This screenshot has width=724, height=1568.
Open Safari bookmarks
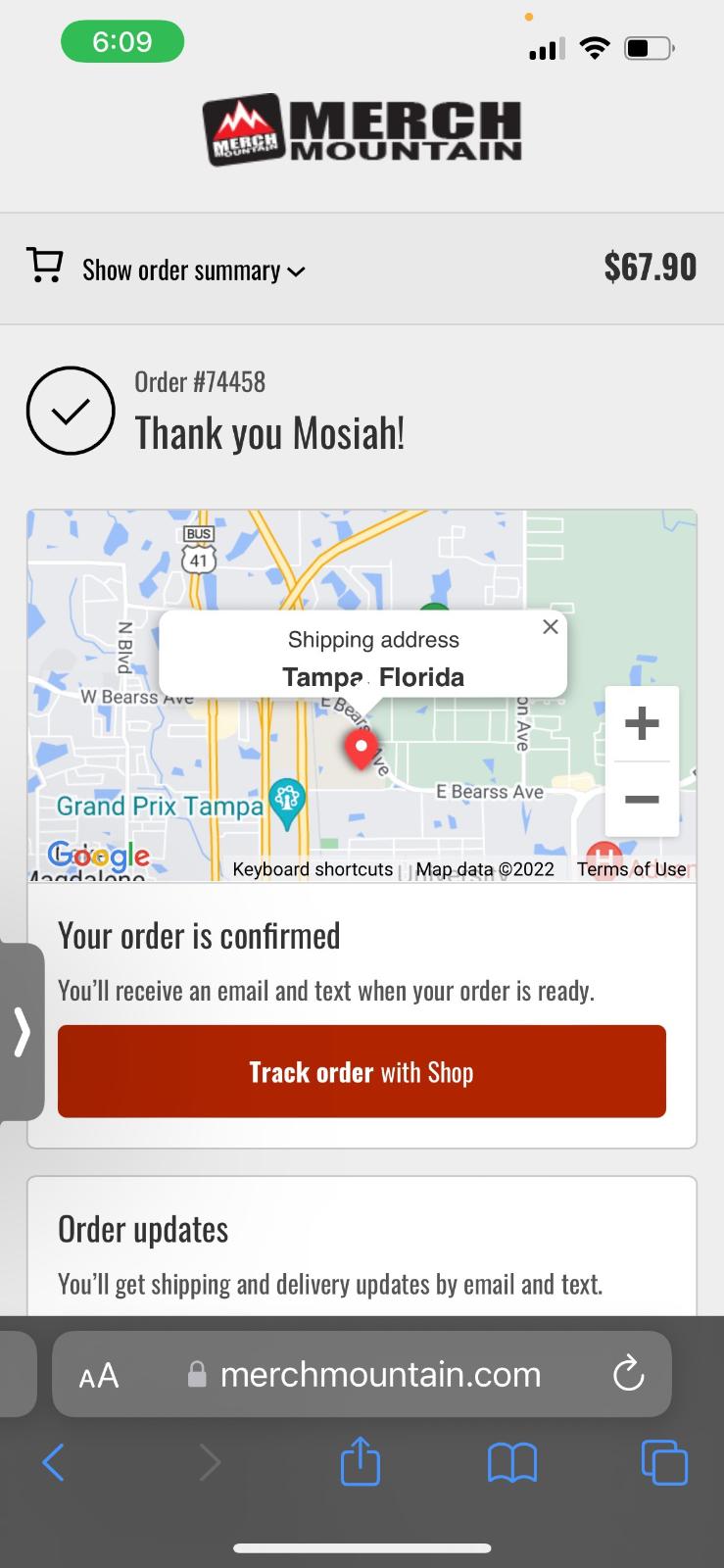pyautogui.click(x=512, y=1463)
